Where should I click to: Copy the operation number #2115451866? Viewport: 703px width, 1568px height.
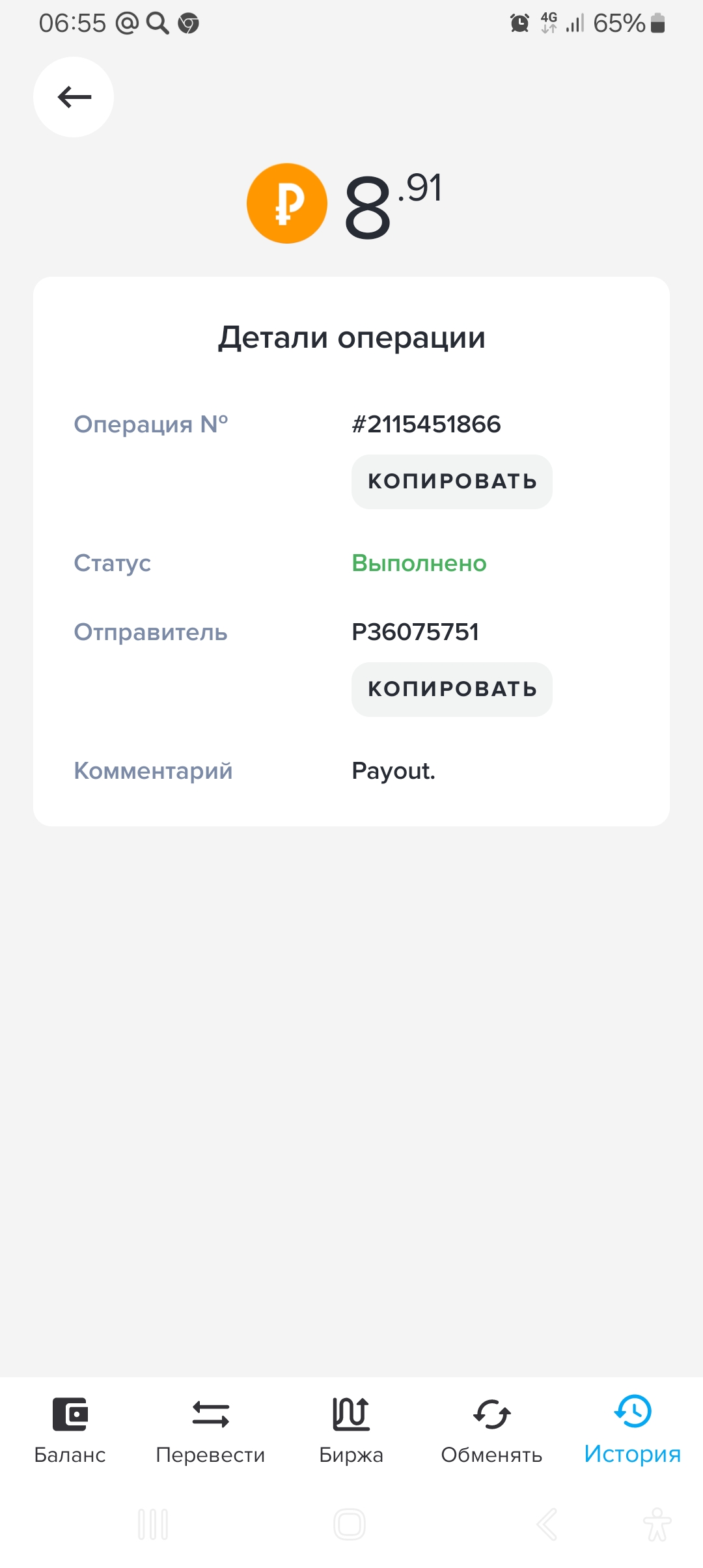[452, 482]
